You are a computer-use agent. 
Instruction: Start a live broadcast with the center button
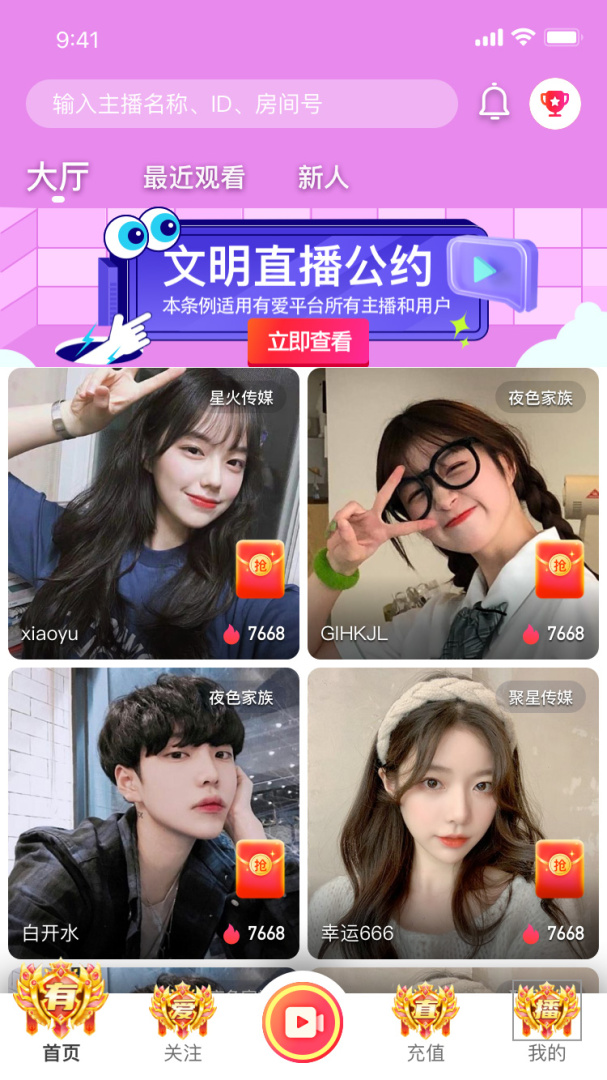click(x=302, y=1022)
